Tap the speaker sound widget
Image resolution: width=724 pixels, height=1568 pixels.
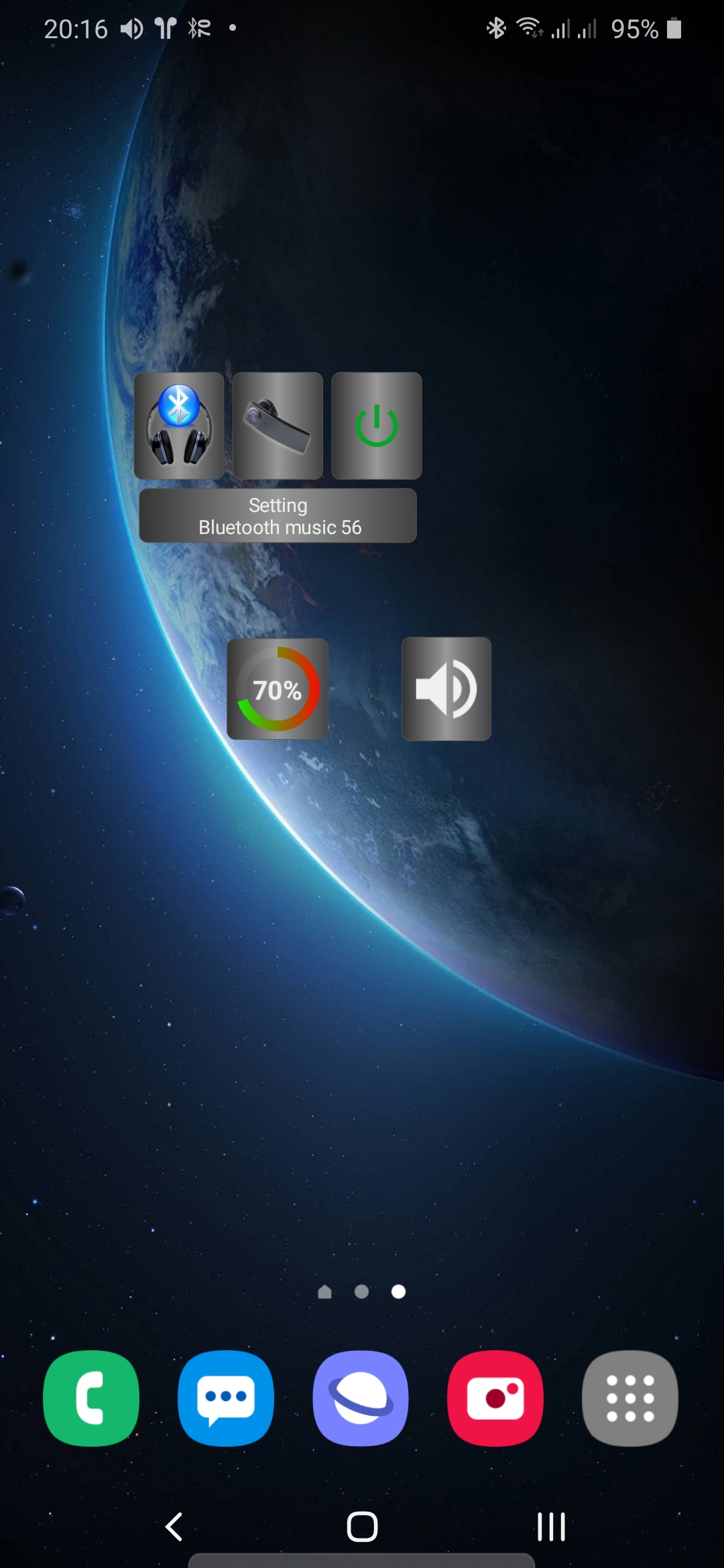[x=446, y=690]
